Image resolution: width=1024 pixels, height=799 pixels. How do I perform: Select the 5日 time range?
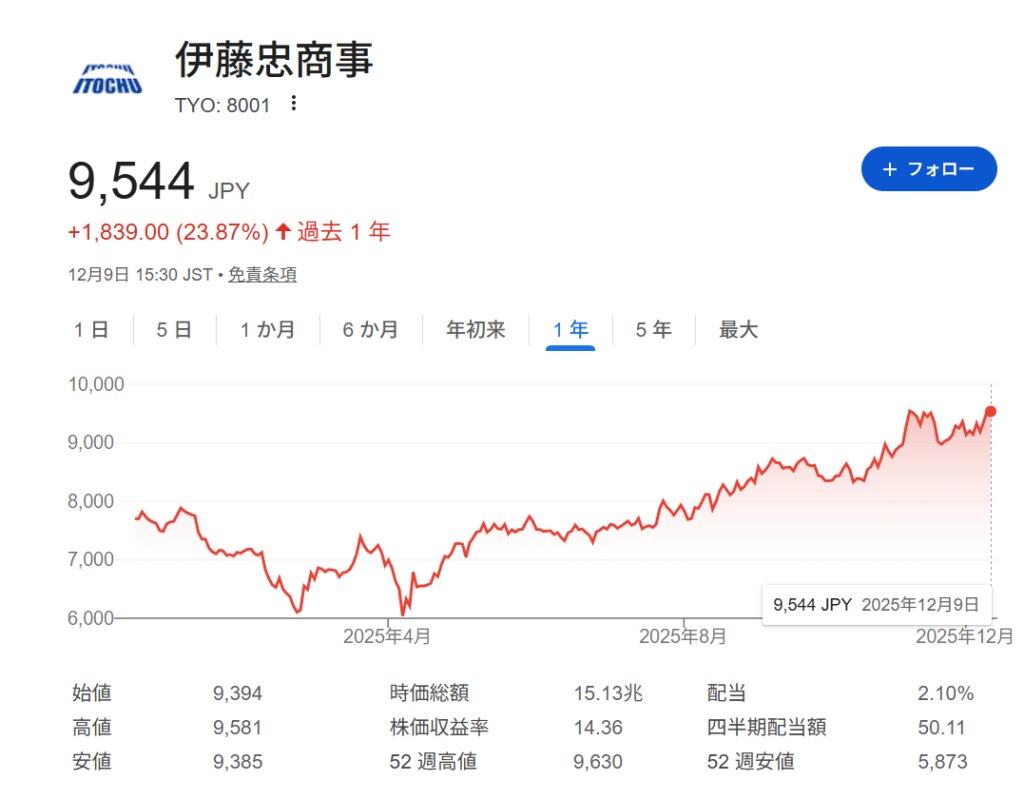pos(174,330)
